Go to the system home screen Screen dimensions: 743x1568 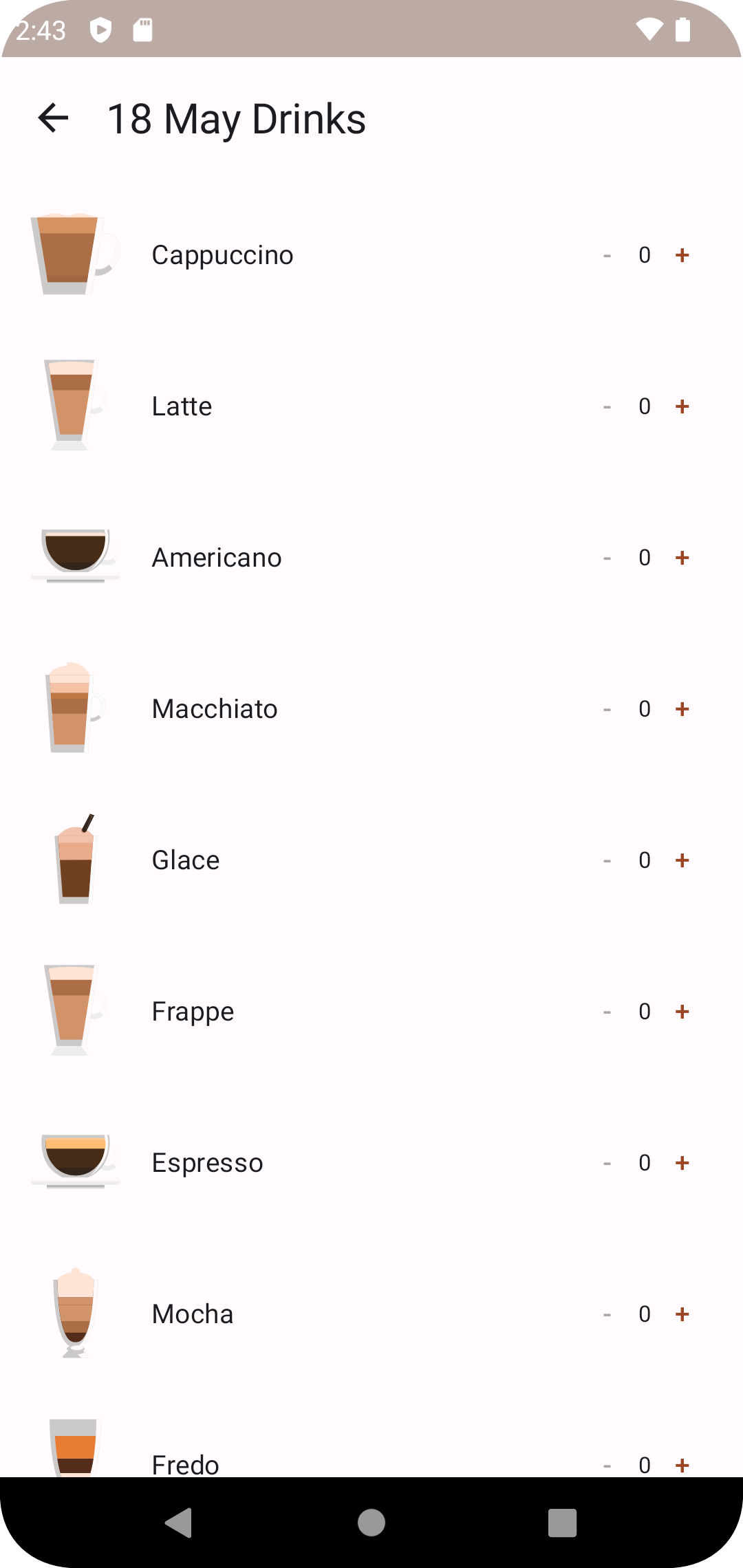point(371,1523)
